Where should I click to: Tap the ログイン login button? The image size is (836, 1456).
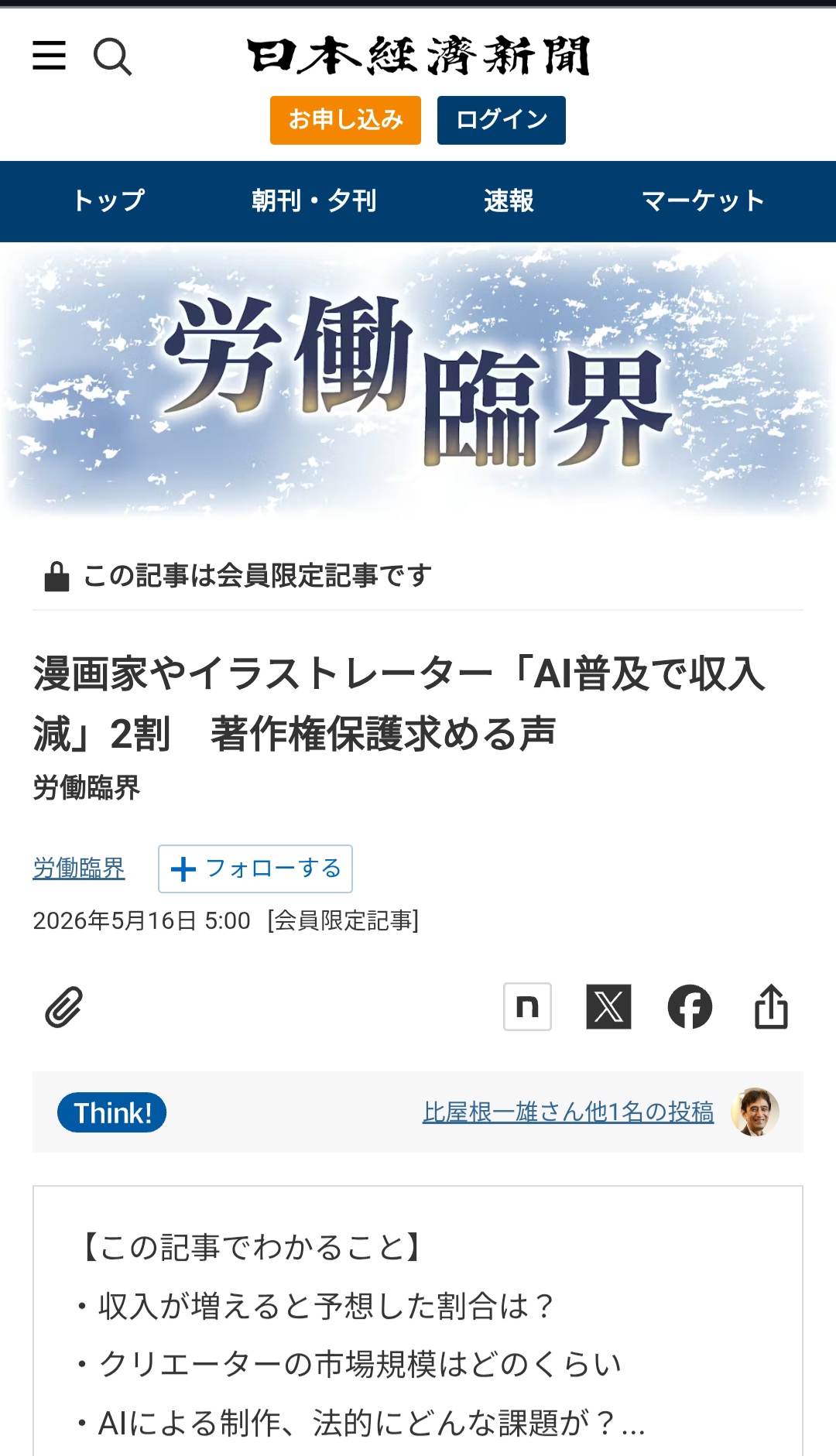502,120
